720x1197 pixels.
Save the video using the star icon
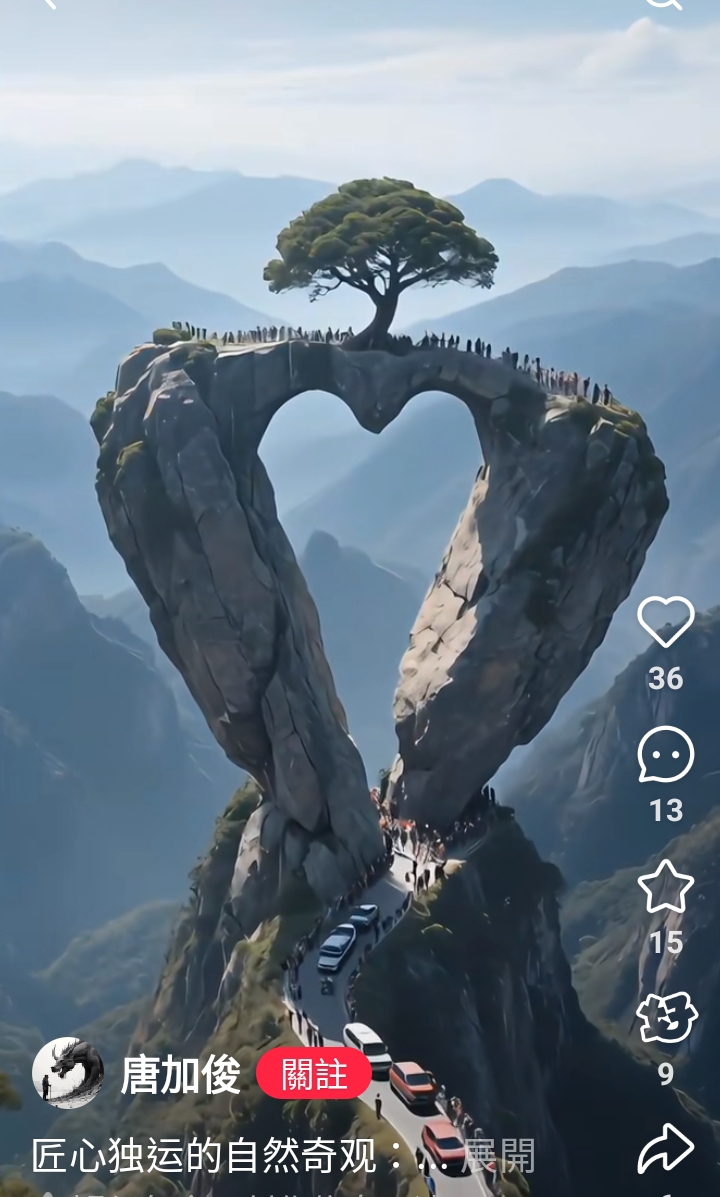[666, 886]
